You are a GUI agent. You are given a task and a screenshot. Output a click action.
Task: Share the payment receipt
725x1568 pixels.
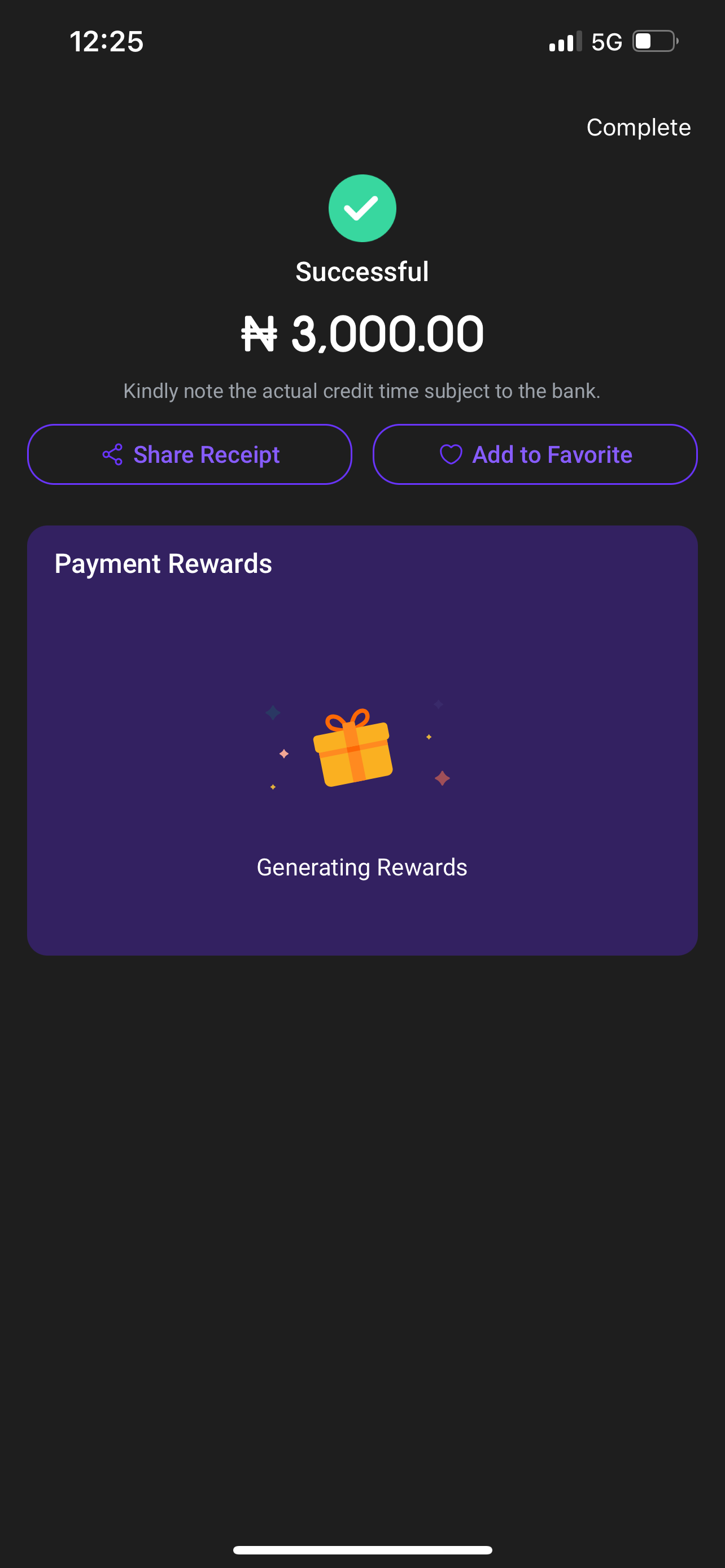(190, 454)
